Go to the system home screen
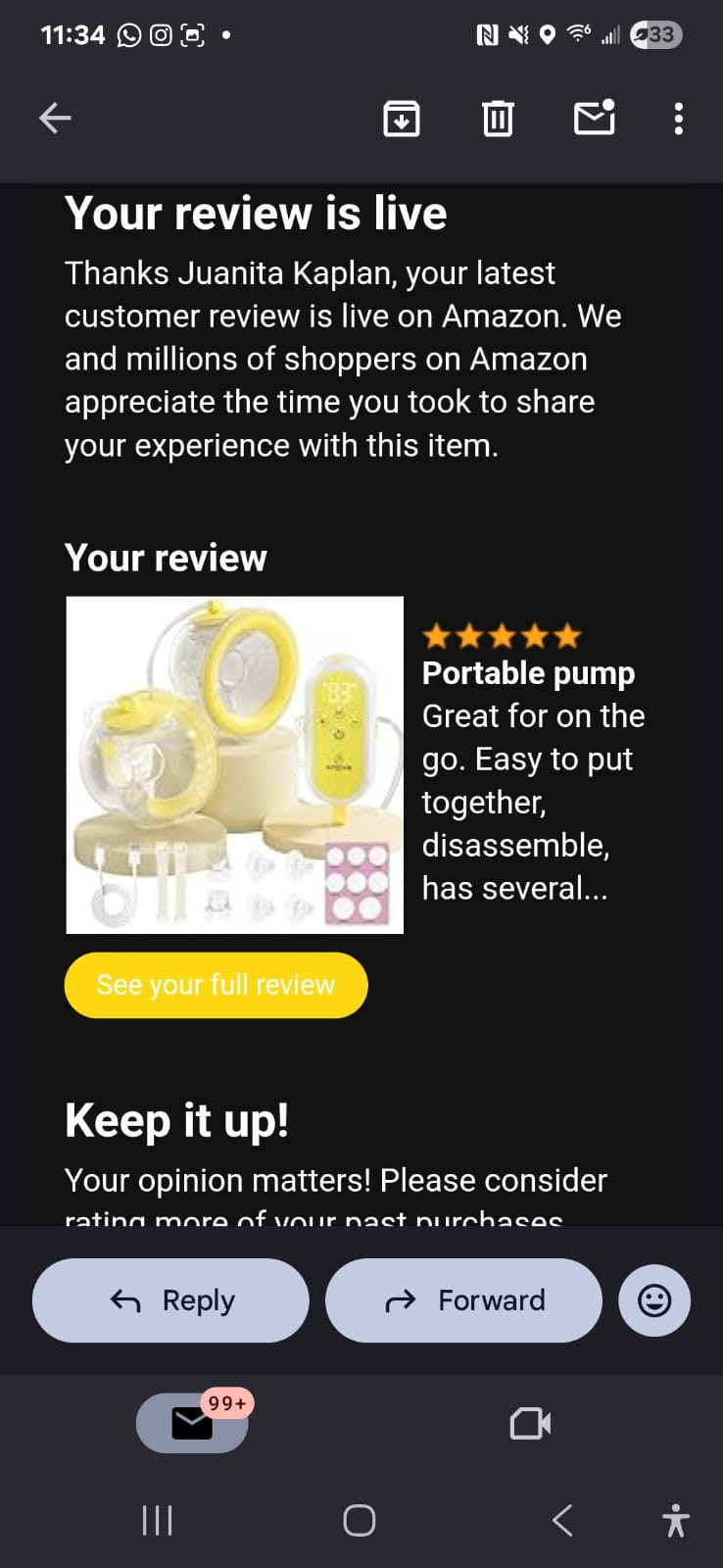 click(x=360, y=1520)
